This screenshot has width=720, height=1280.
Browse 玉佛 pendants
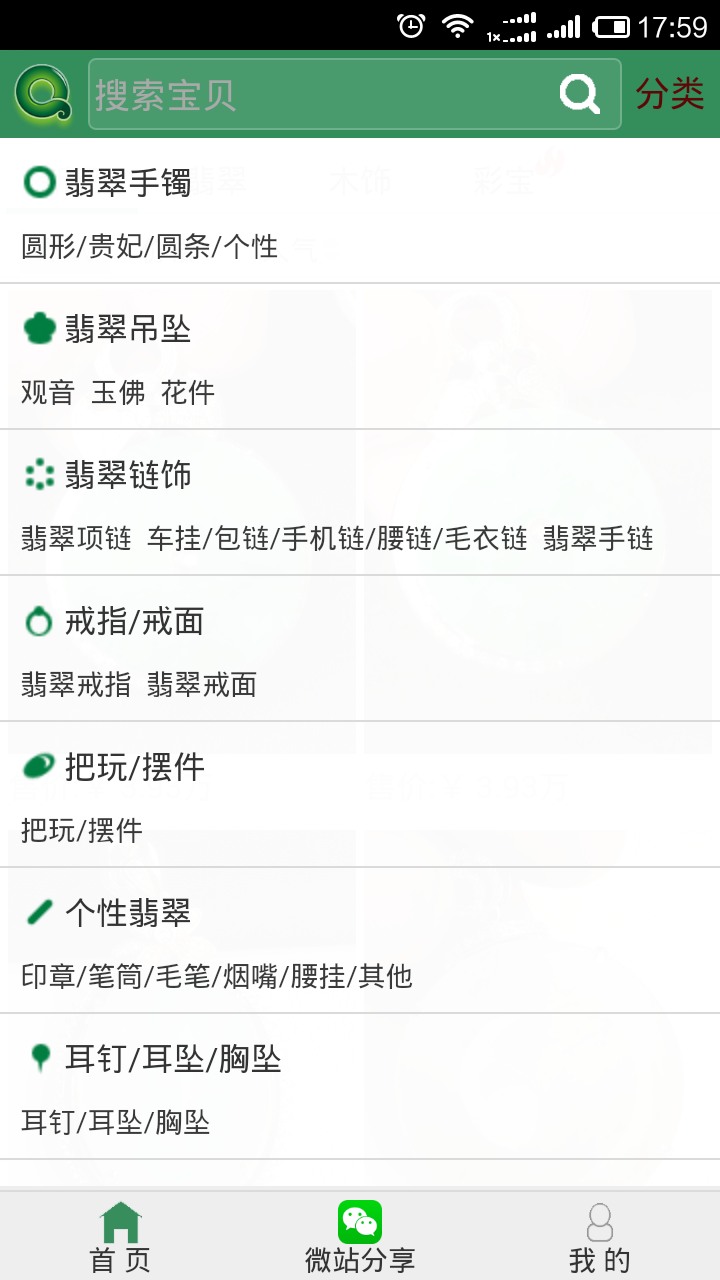click(118, 393)
